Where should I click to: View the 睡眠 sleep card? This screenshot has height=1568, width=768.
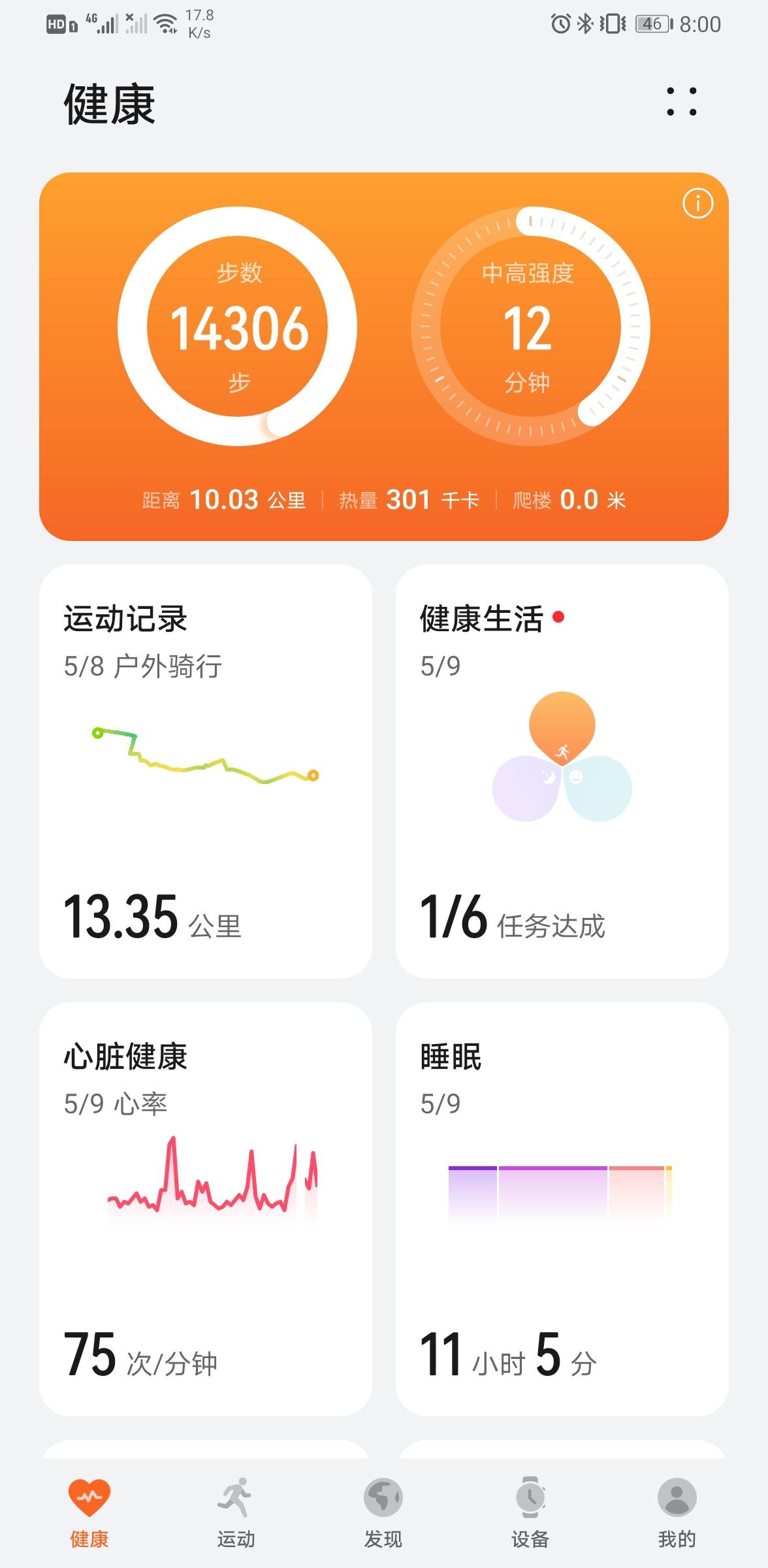(x=562, y=1209)
